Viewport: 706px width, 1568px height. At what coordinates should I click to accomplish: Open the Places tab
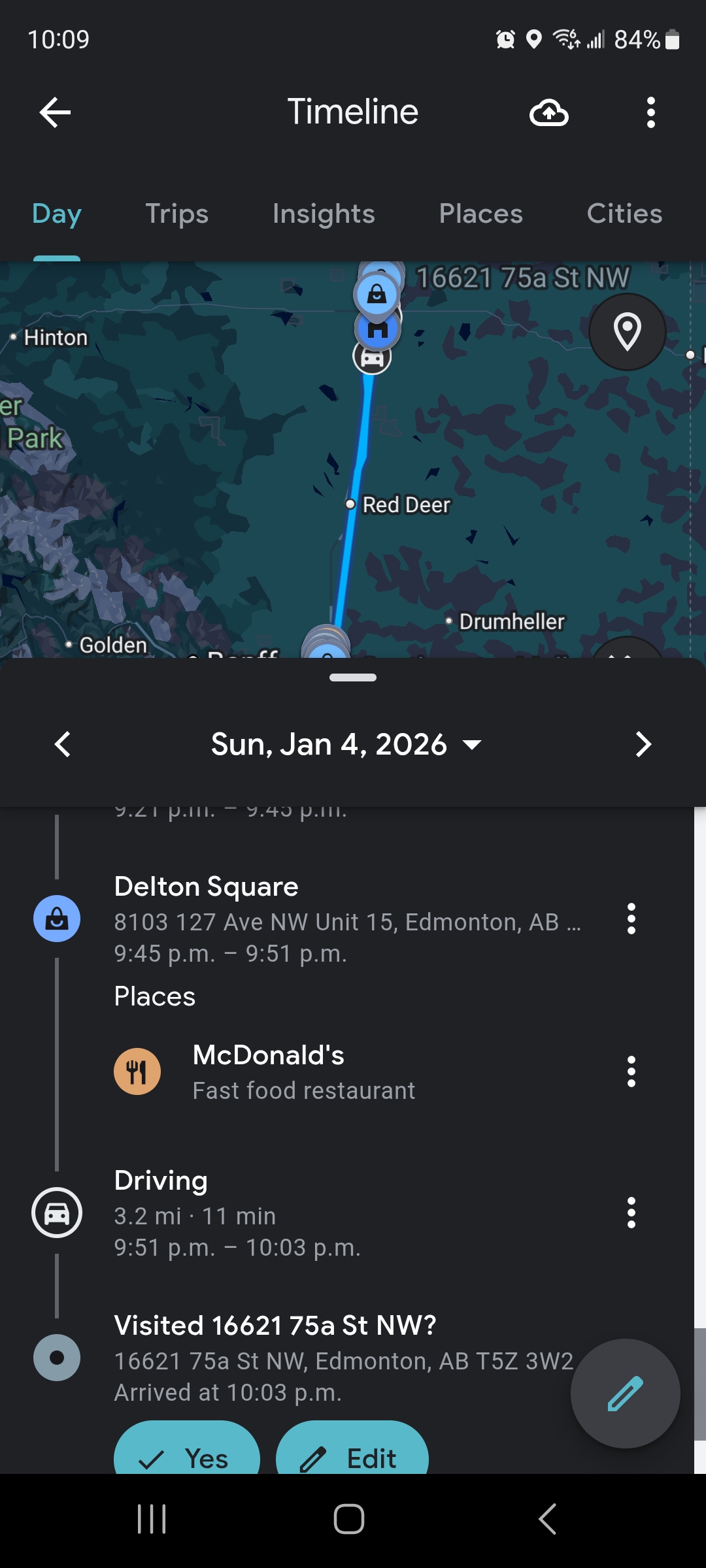(x=480, y=214)
